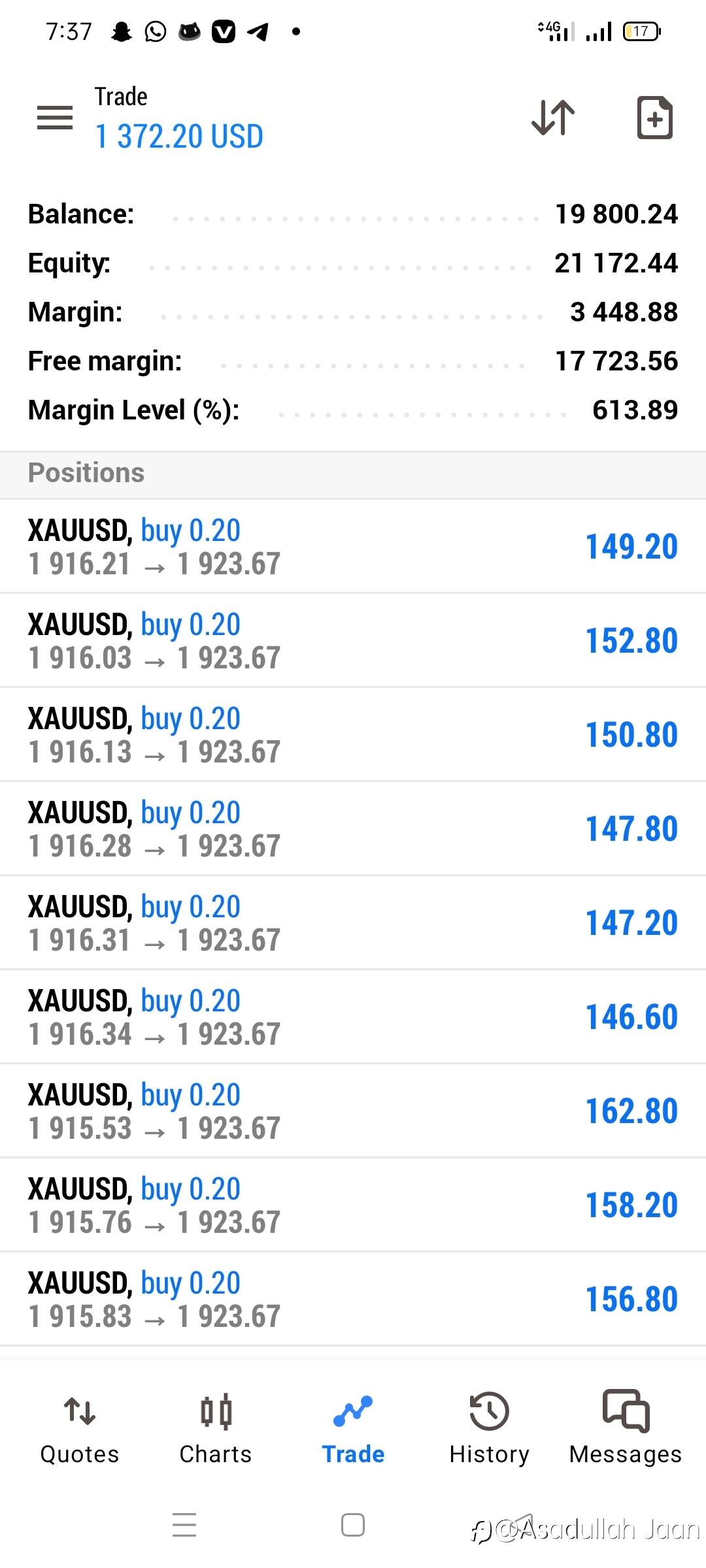Open the position opened at 1 915.76
Viewport: 706px width, 1568px height.
pyautogui.click(x=353, y=1205)
